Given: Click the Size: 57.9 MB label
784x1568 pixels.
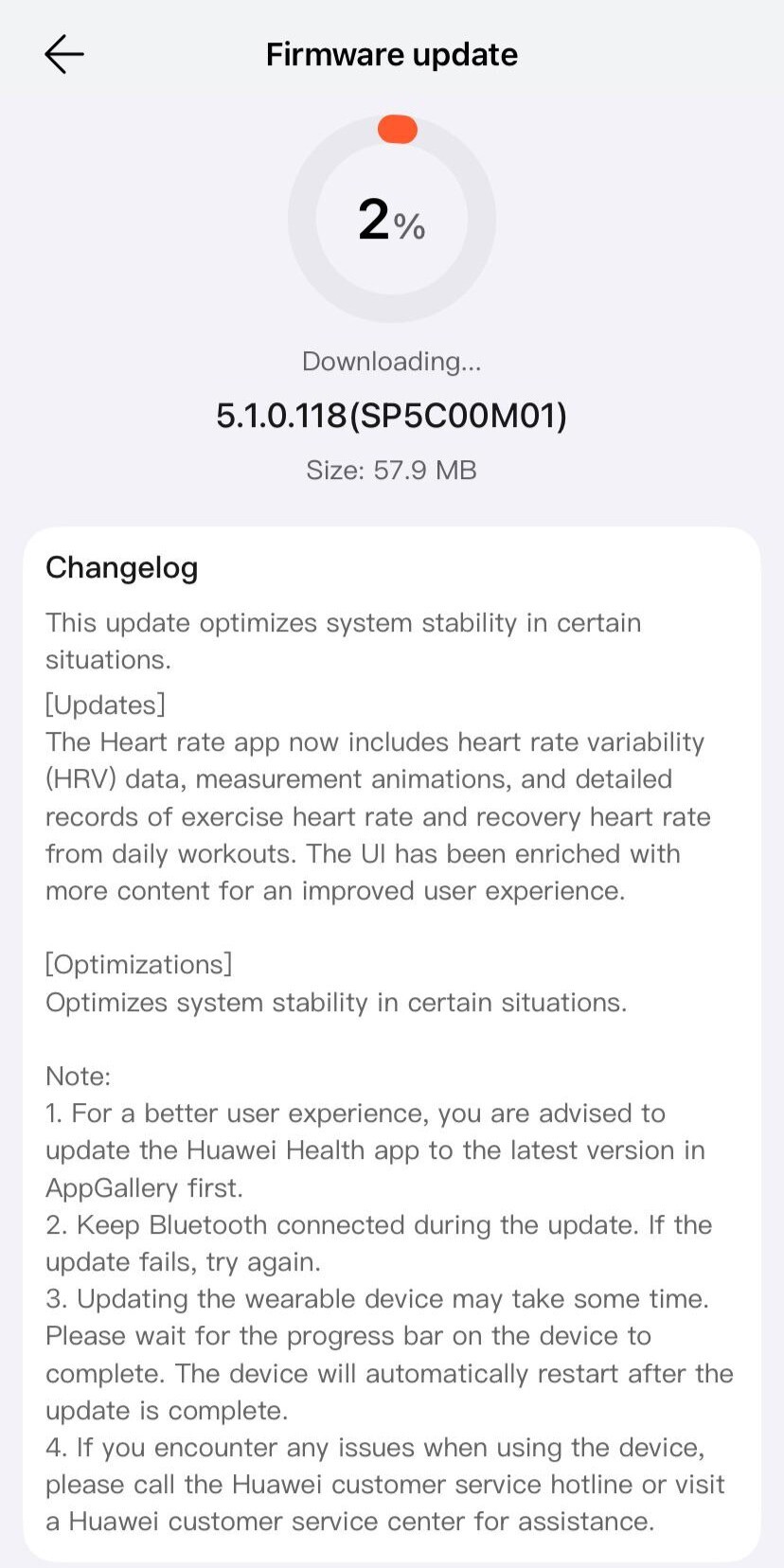Looking at the screenshot, I should pyautogui.click(x=391, y=470).
